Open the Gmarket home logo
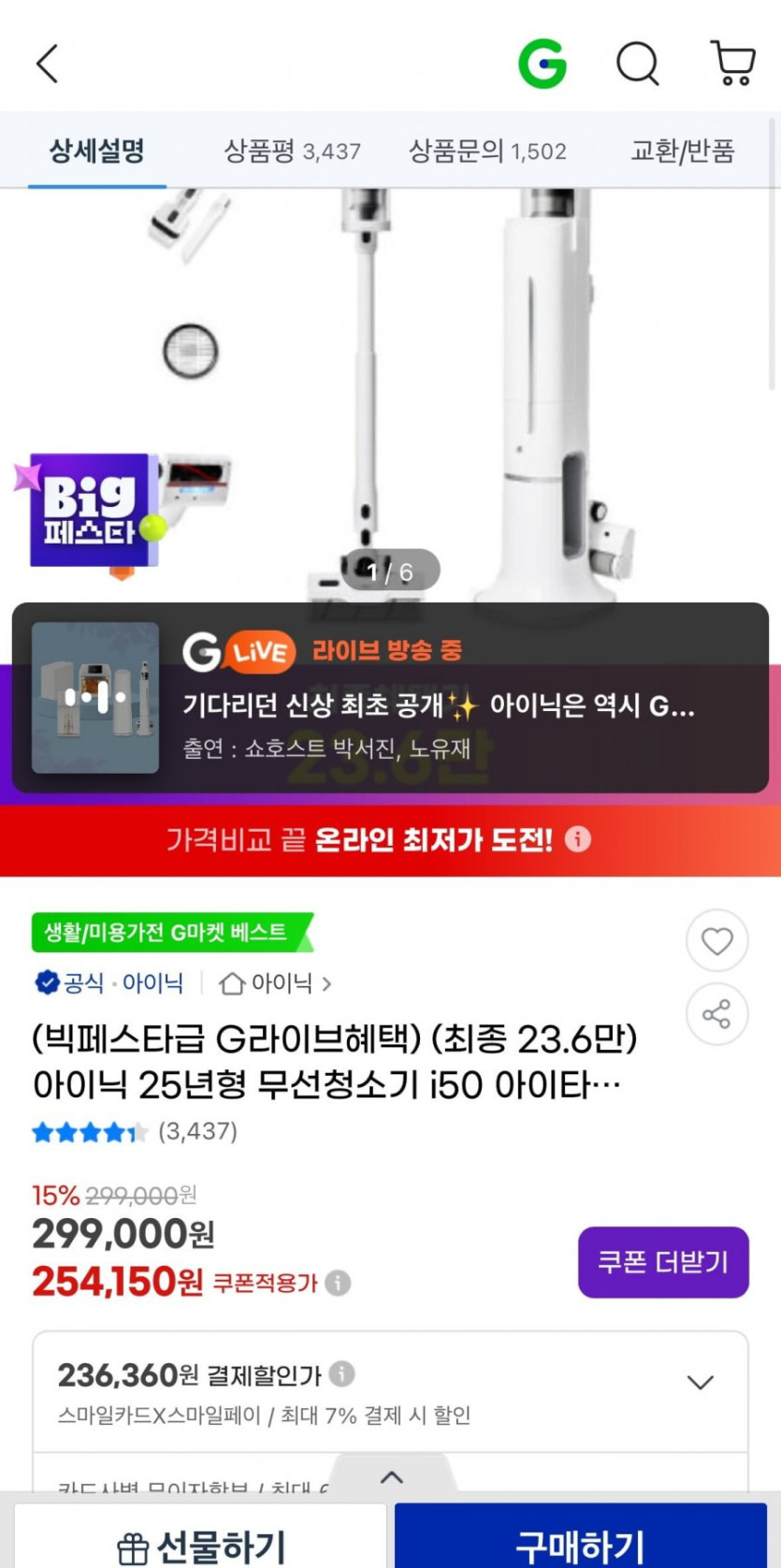The image size is (781, 1568). pos(542,65)
